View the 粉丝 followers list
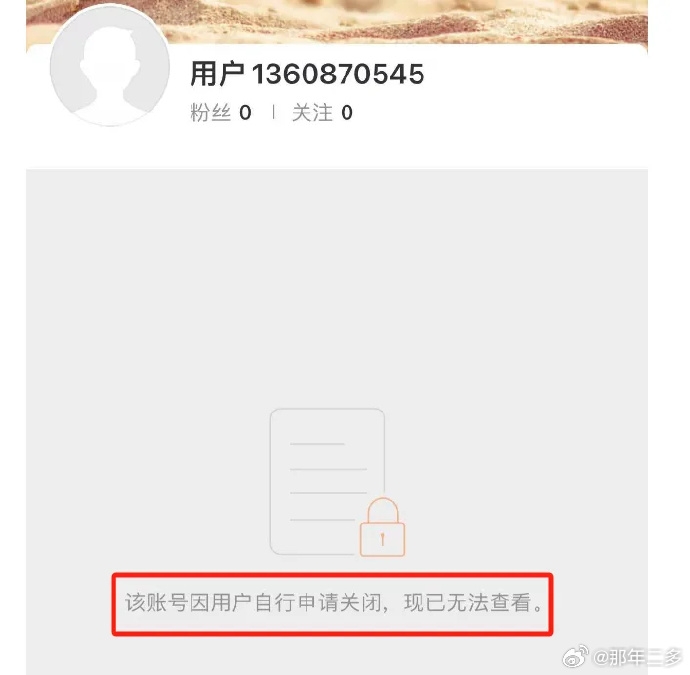This screenshot has height=675, width=690. 221,113
